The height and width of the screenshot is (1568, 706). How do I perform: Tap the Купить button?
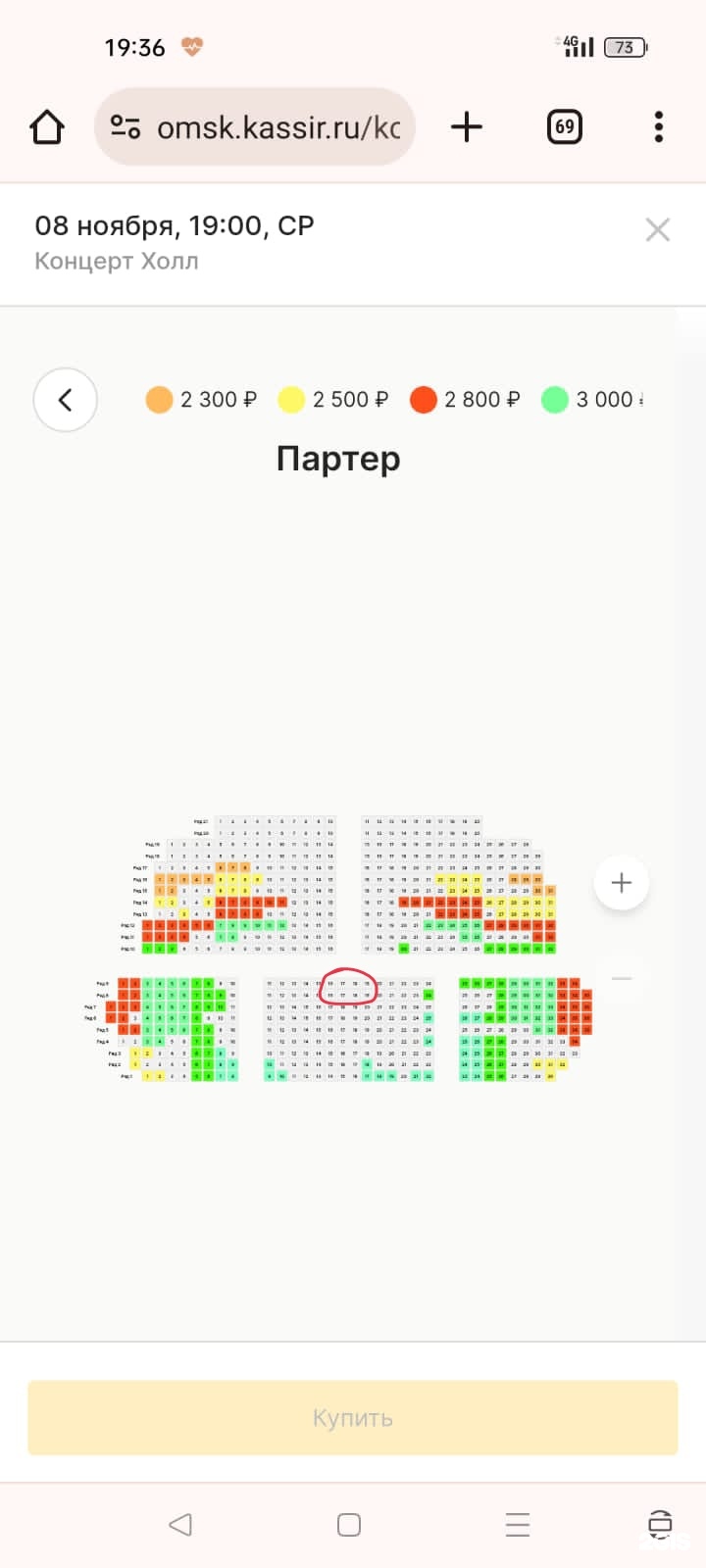coord(353,1418)
